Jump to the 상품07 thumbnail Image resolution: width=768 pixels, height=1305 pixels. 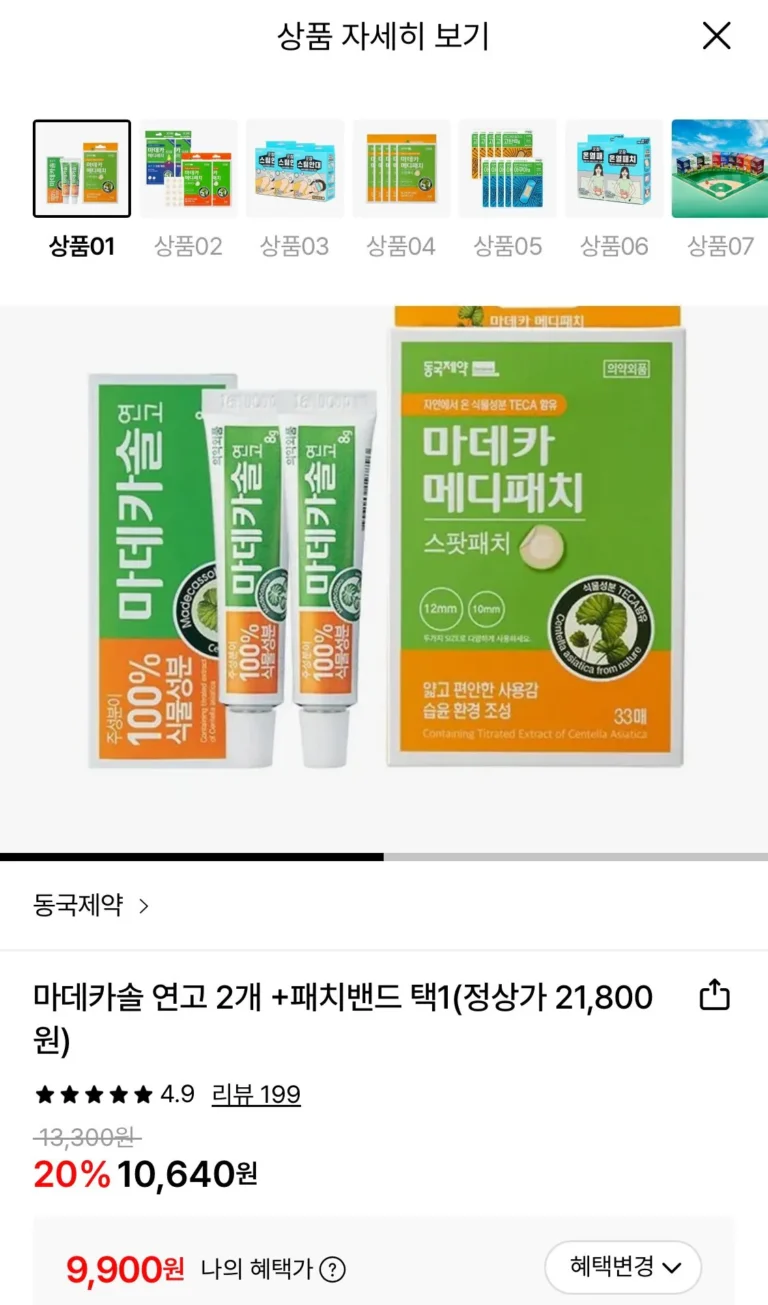[720, 169]
